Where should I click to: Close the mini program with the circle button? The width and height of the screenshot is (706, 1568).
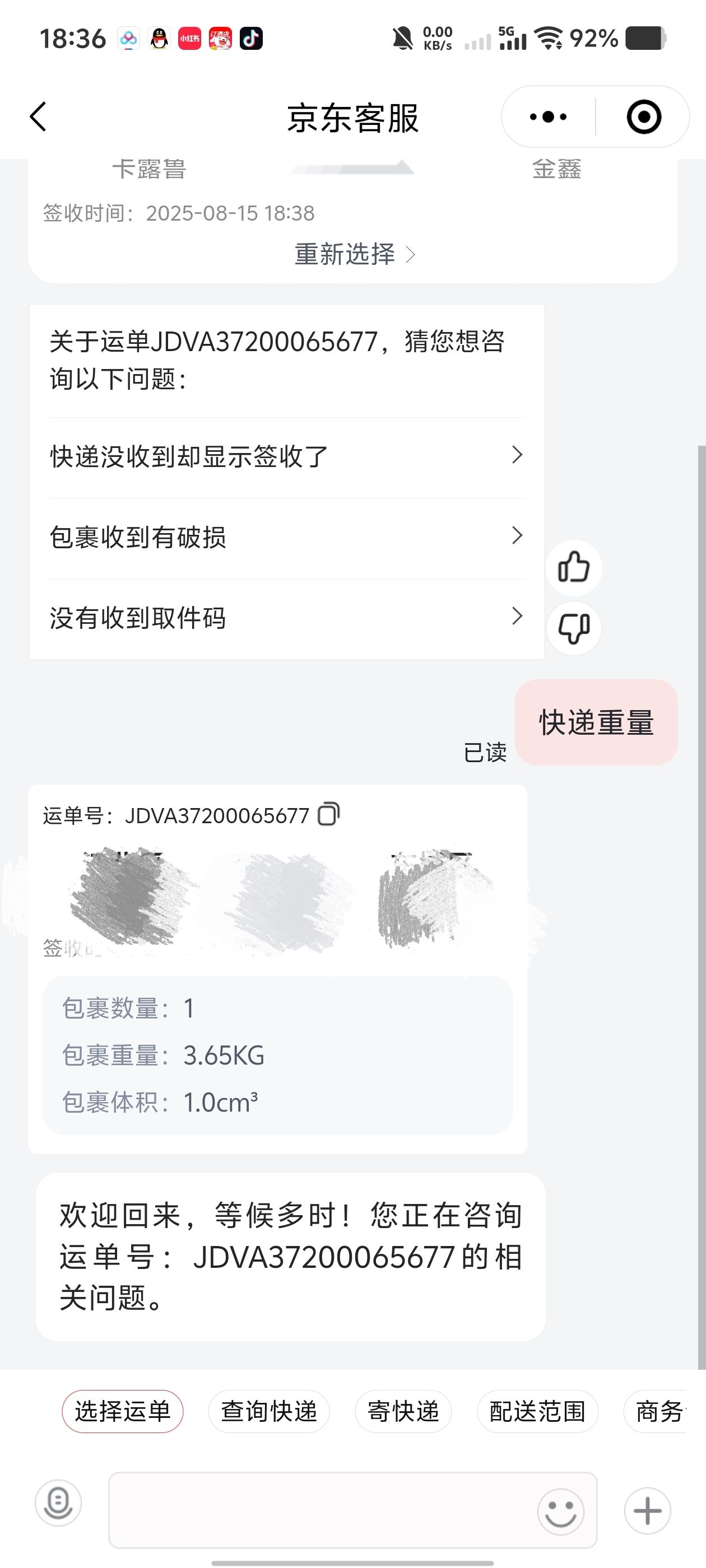point(644,117)
